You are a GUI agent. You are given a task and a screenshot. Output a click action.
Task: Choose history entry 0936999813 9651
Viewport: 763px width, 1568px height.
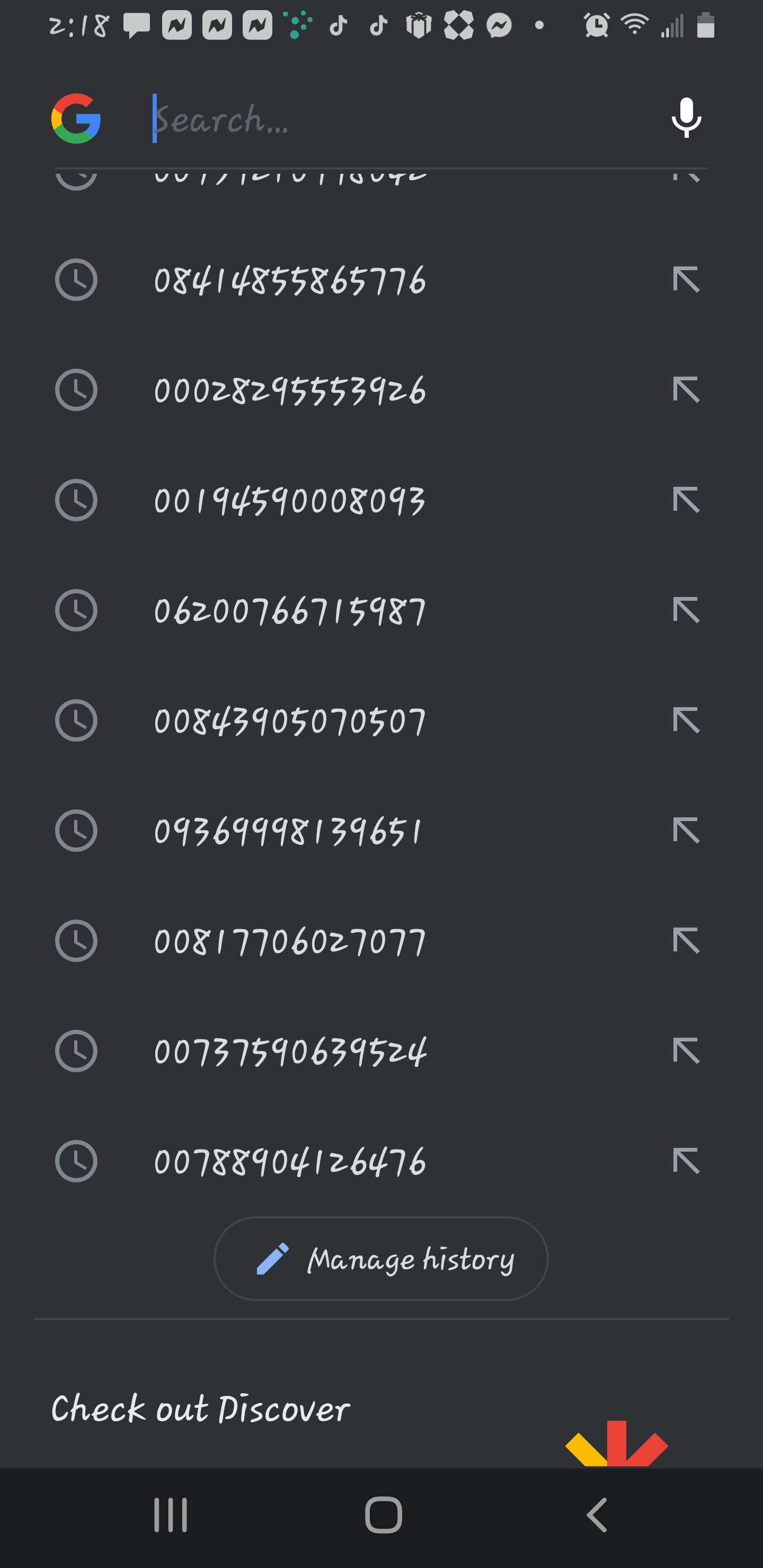pyautogui.click(x=381, y=831)
